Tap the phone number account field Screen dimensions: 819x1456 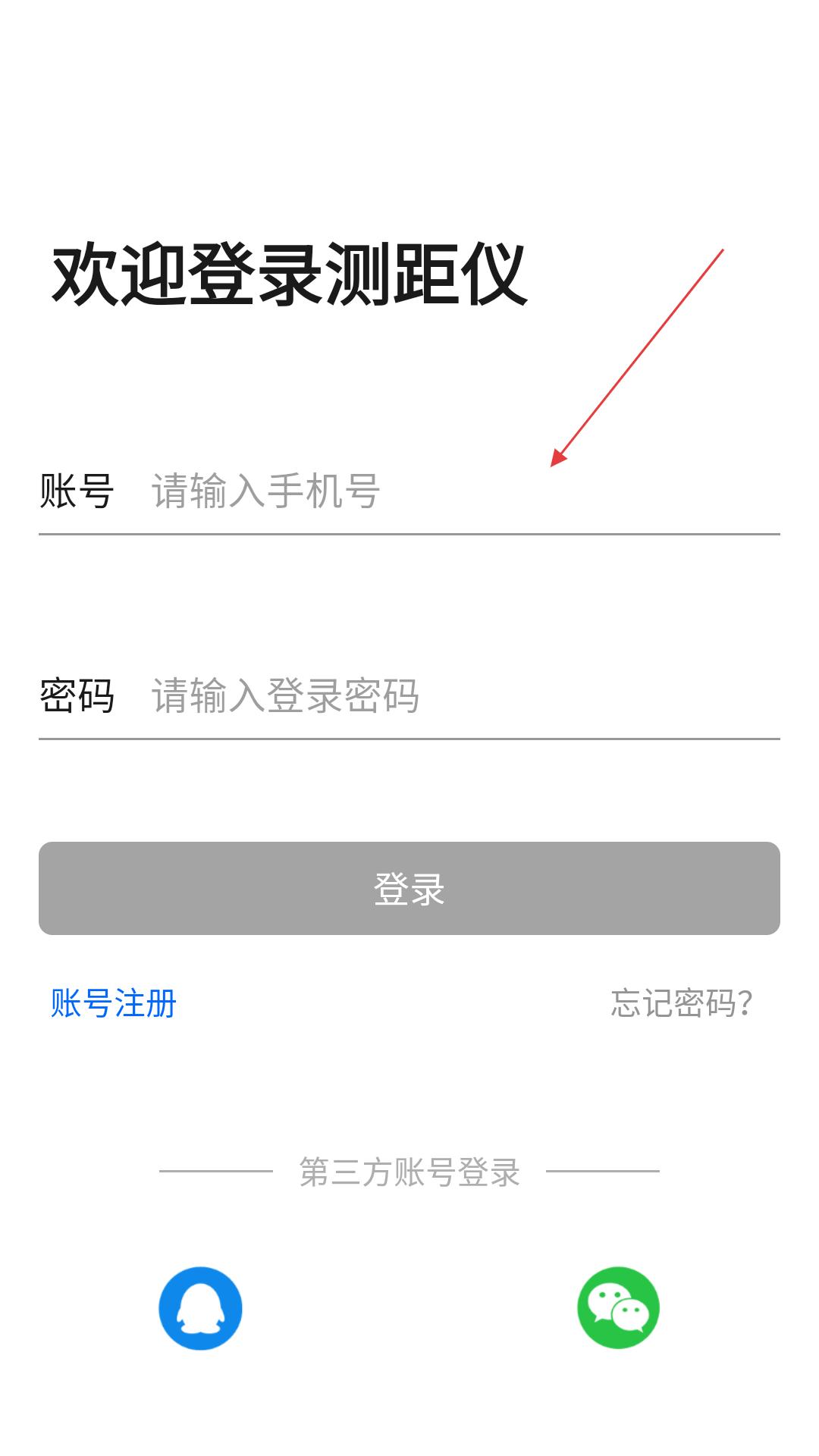tap(464, 491)
